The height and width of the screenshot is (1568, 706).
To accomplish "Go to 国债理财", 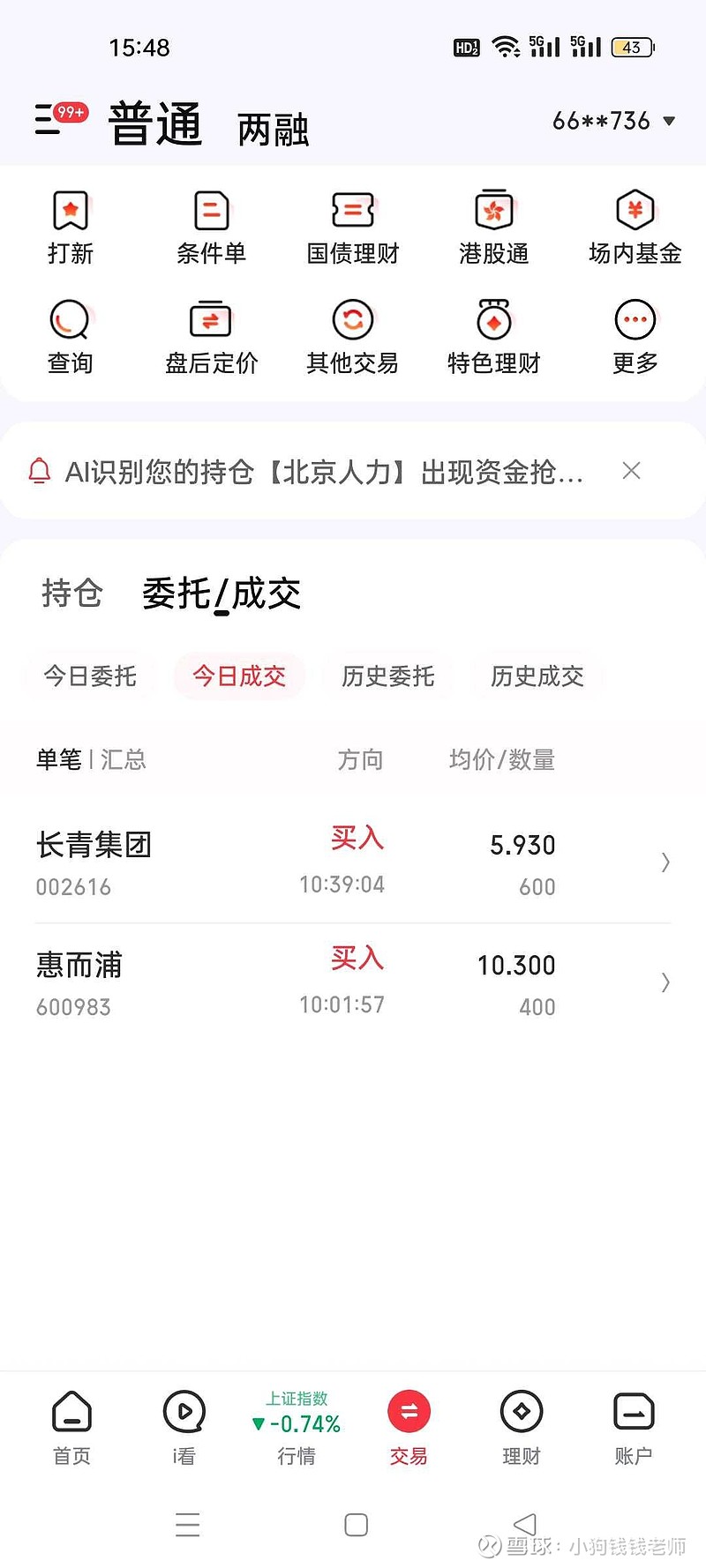I will click(x=353, y=228).
